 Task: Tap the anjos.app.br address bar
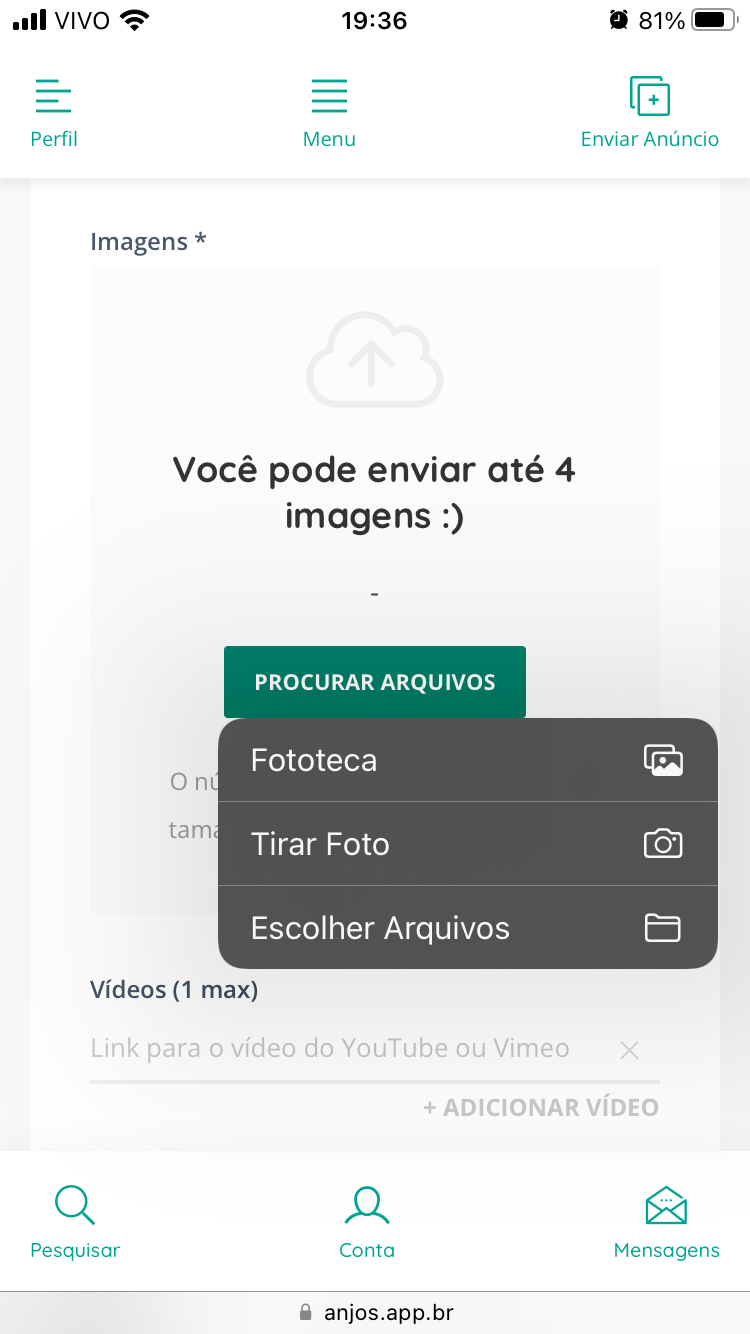376,1313
